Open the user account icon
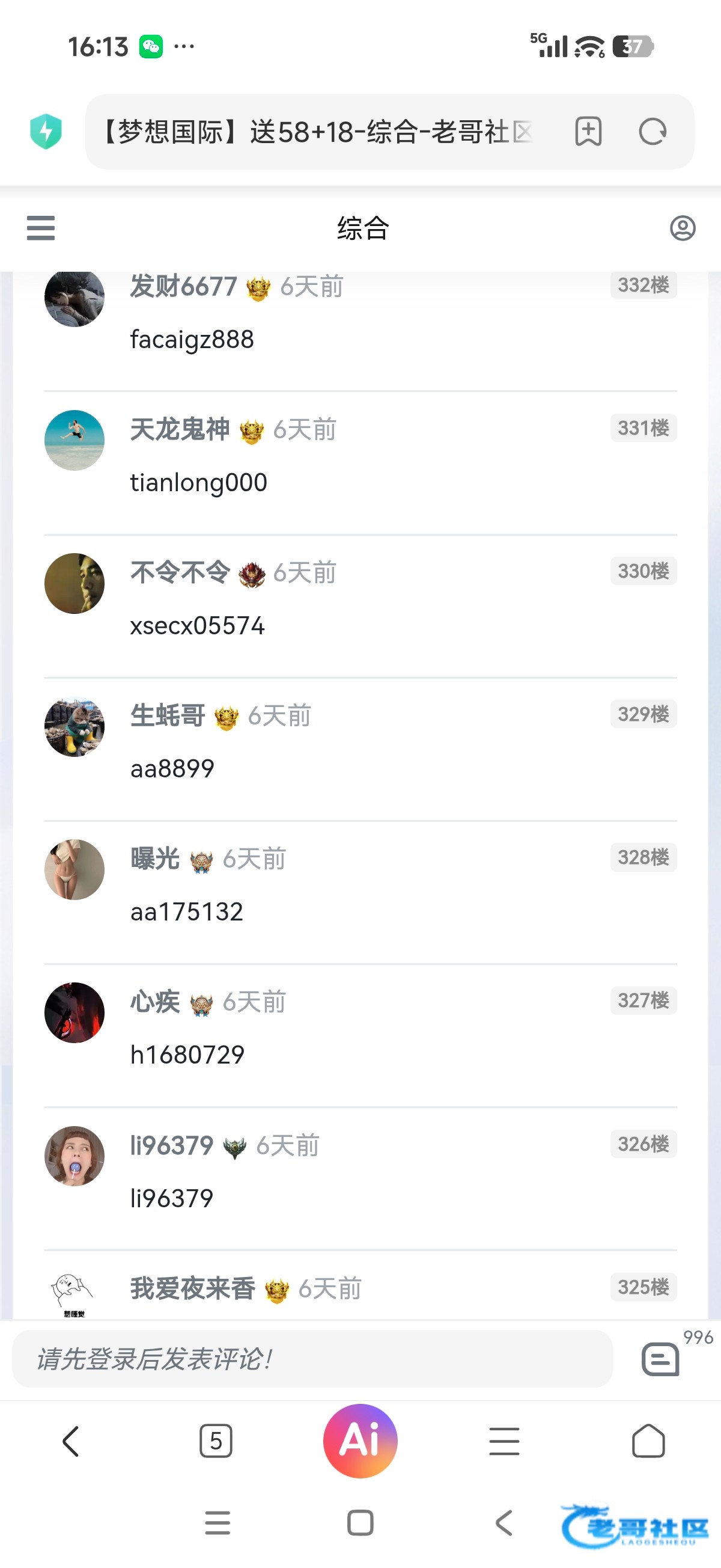The image size is (721, 1568). click(682, 228)
